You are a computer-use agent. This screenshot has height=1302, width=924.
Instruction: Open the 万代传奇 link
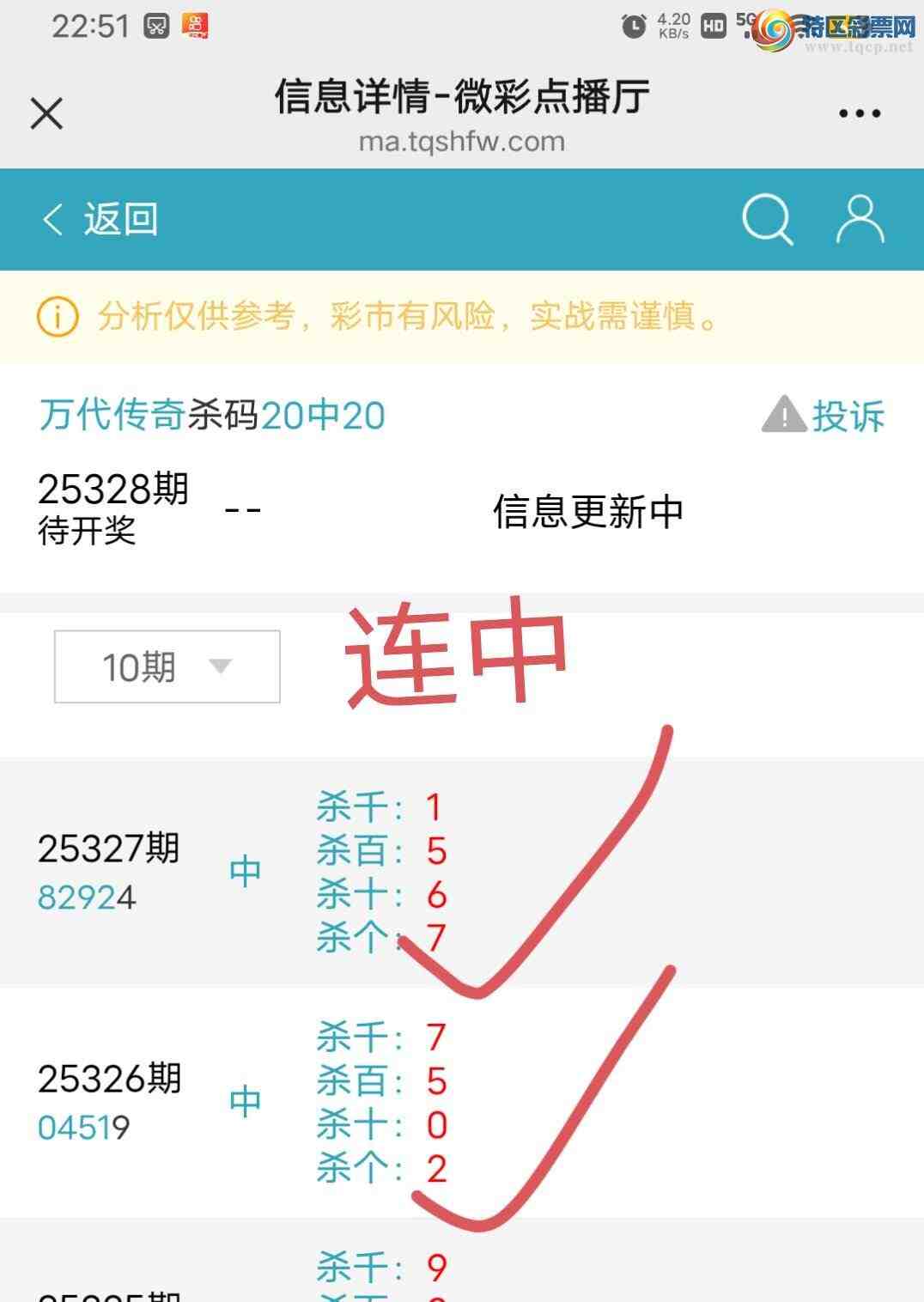pyautogui.click(x=112, y=415)
